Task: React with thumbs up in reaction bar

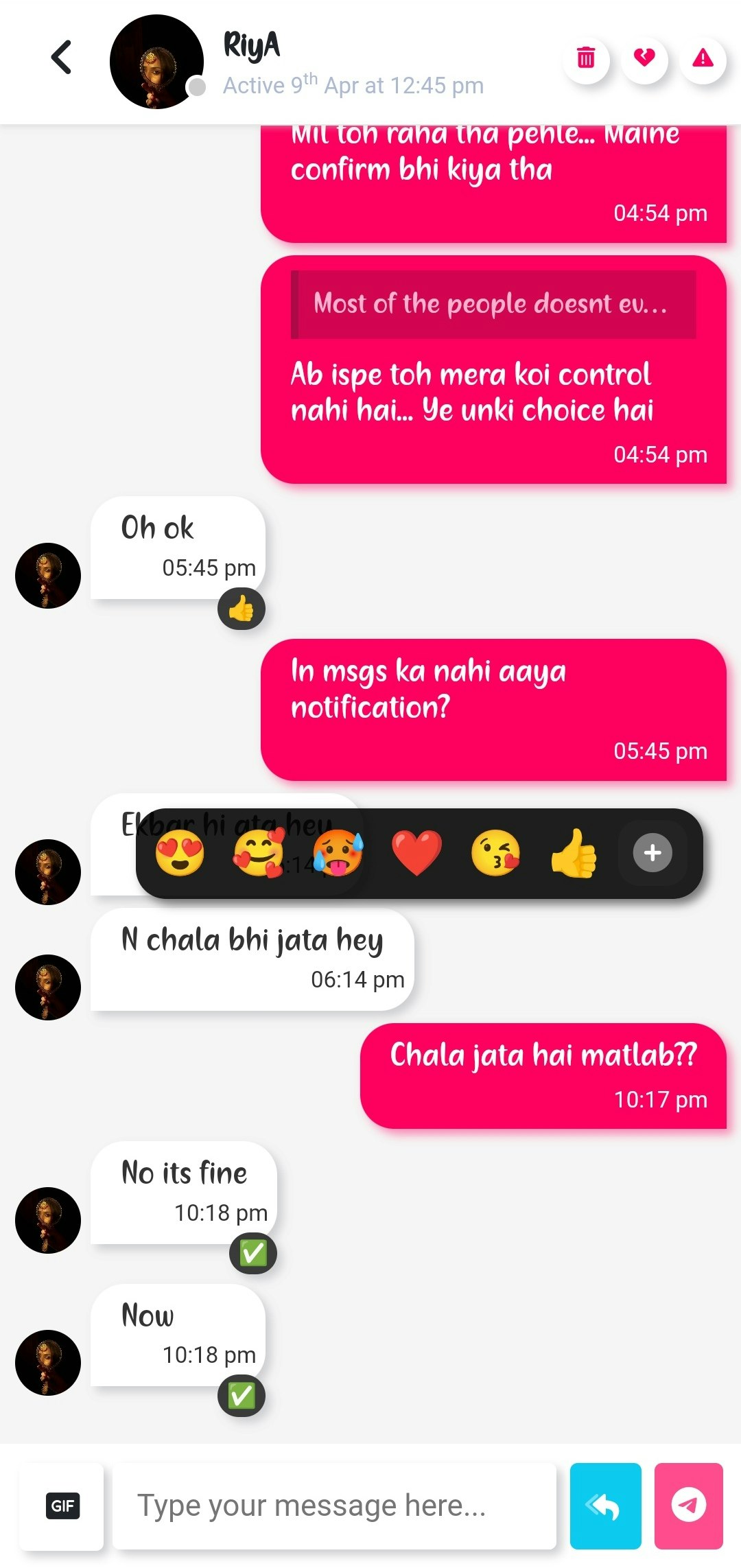Action: 574,853
